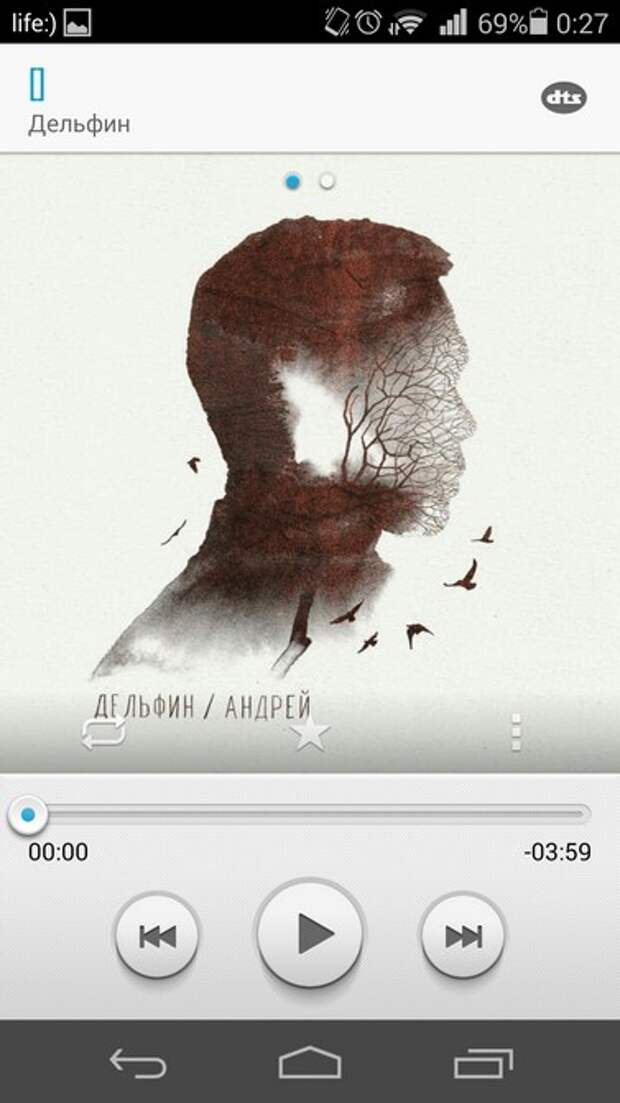The width and height of the screenshot is (620, 1103).
Task: Skip to the next track
Action: click(463, 936)
